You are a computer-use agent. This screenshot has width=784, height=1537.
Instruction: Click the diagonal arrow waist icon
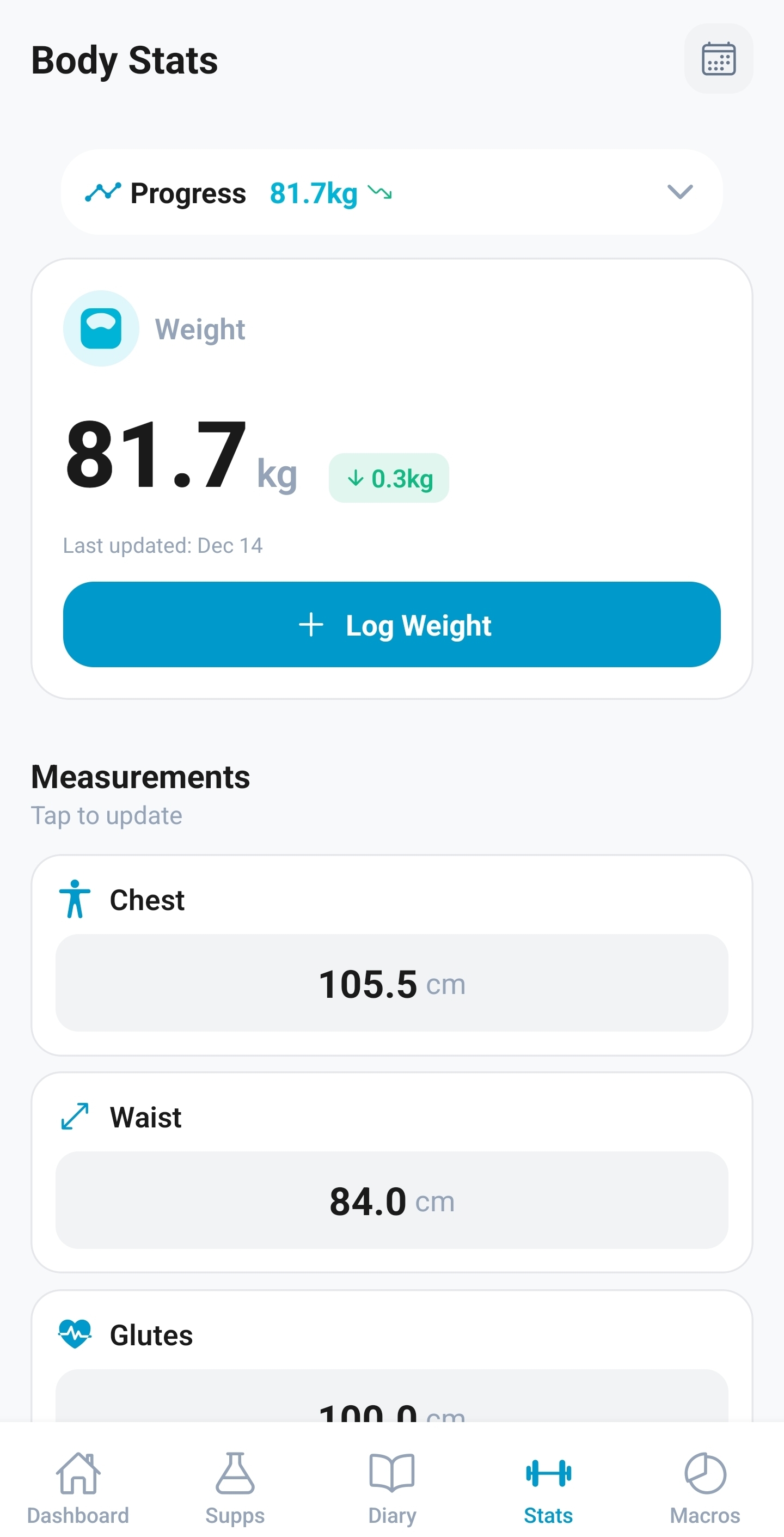75,1116
